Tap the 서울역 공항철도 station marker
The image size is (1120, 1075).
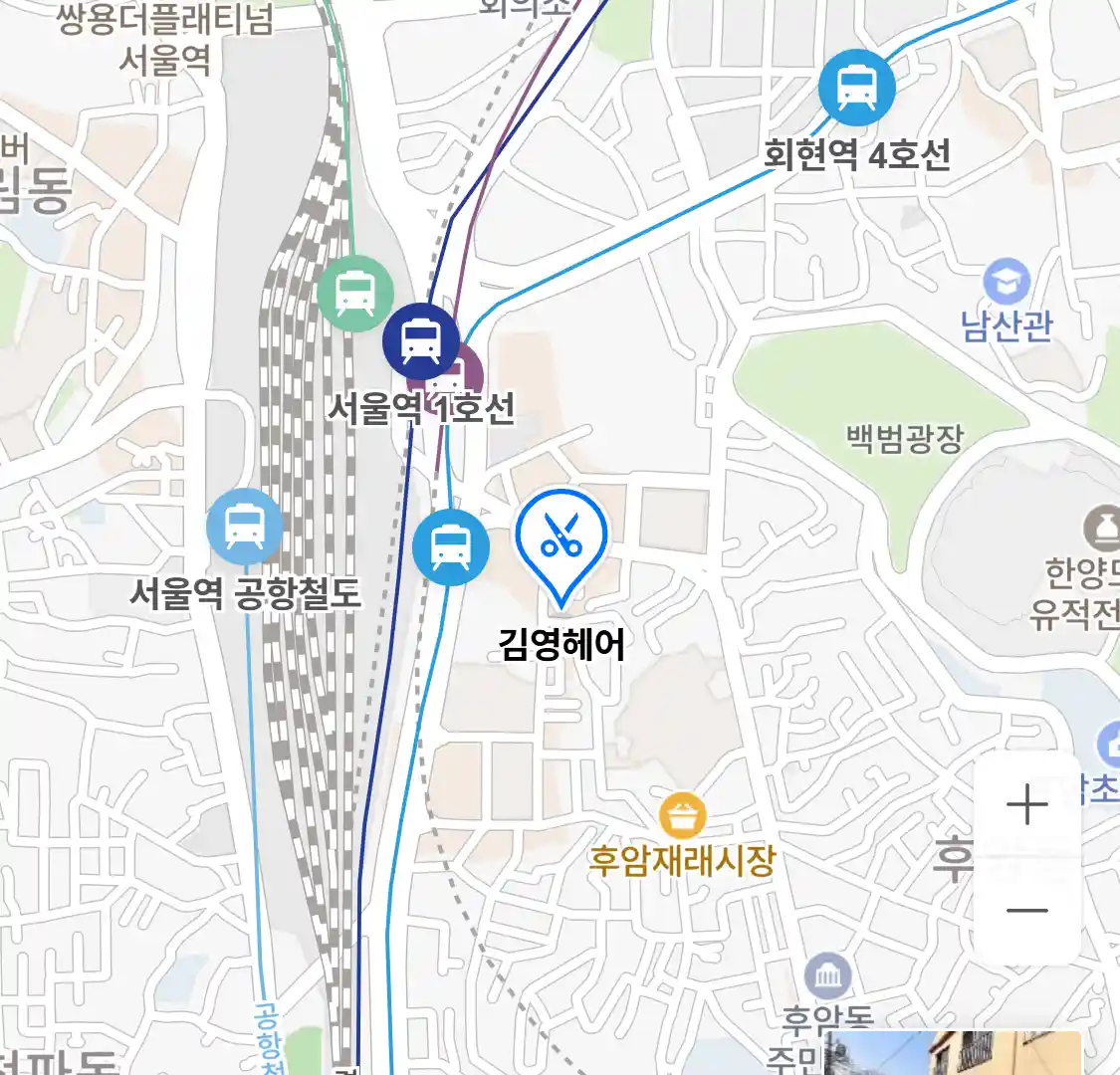coord(245,527)
